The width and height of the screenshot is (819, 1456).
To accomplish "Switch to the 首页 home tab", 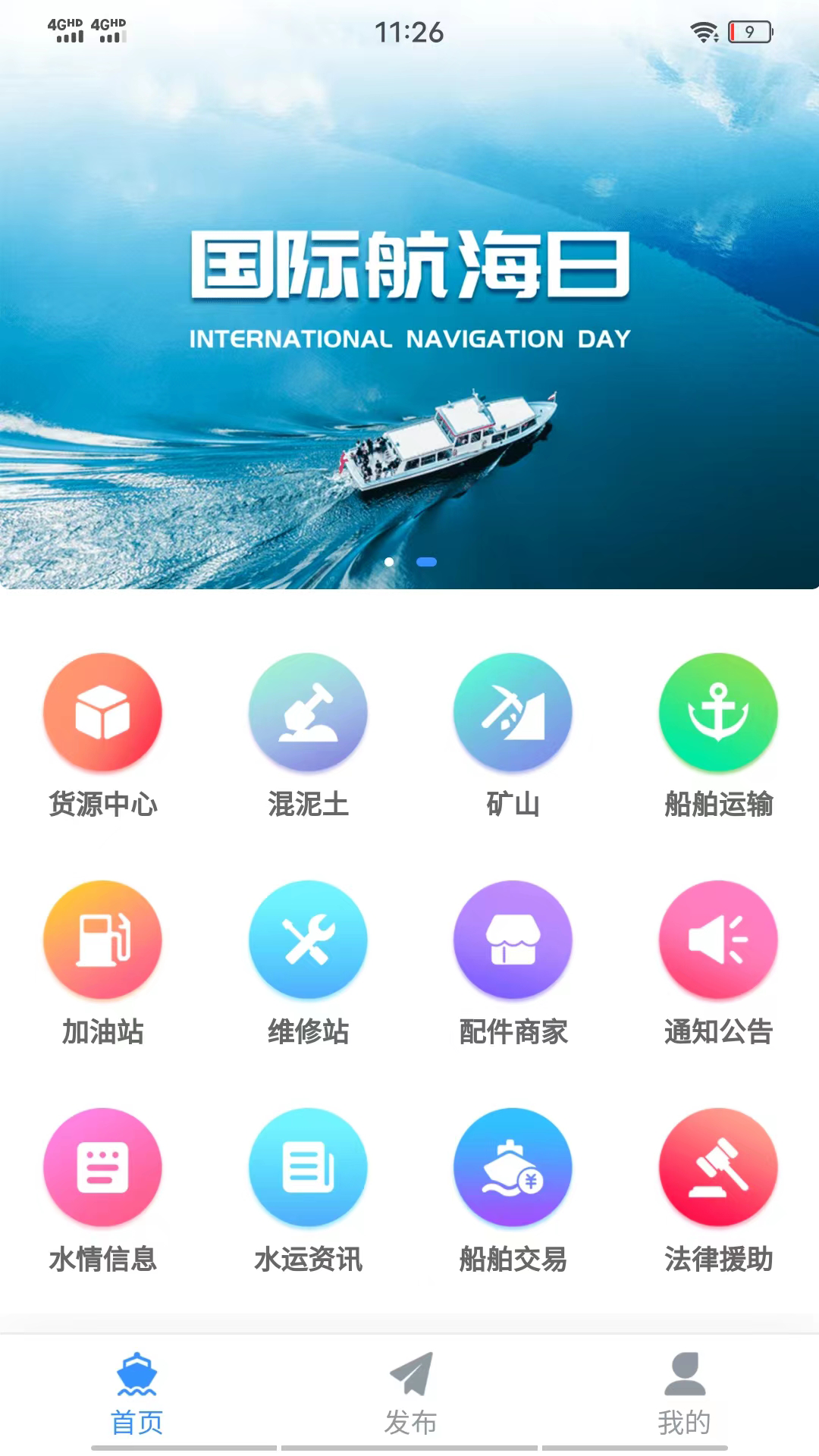I will [136, 1394].
